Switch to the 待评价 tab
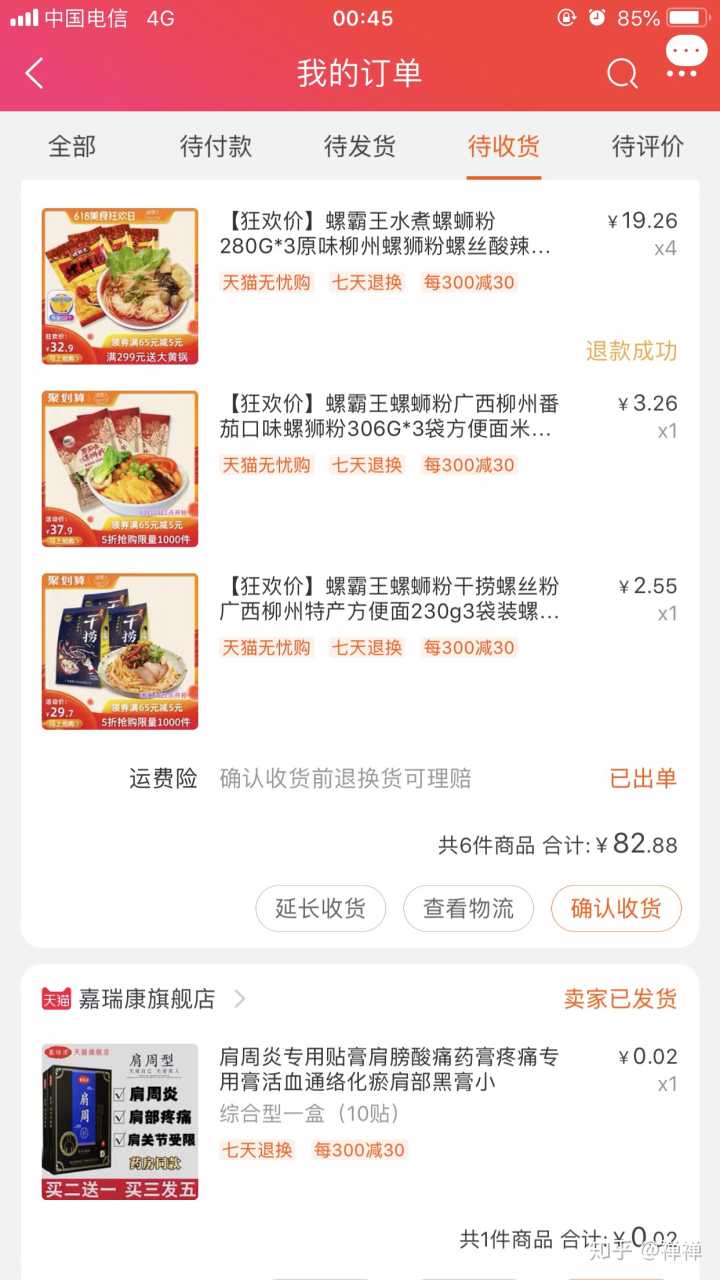Image resolution: width=720 pixels, height=1280 pixels. 648,147
